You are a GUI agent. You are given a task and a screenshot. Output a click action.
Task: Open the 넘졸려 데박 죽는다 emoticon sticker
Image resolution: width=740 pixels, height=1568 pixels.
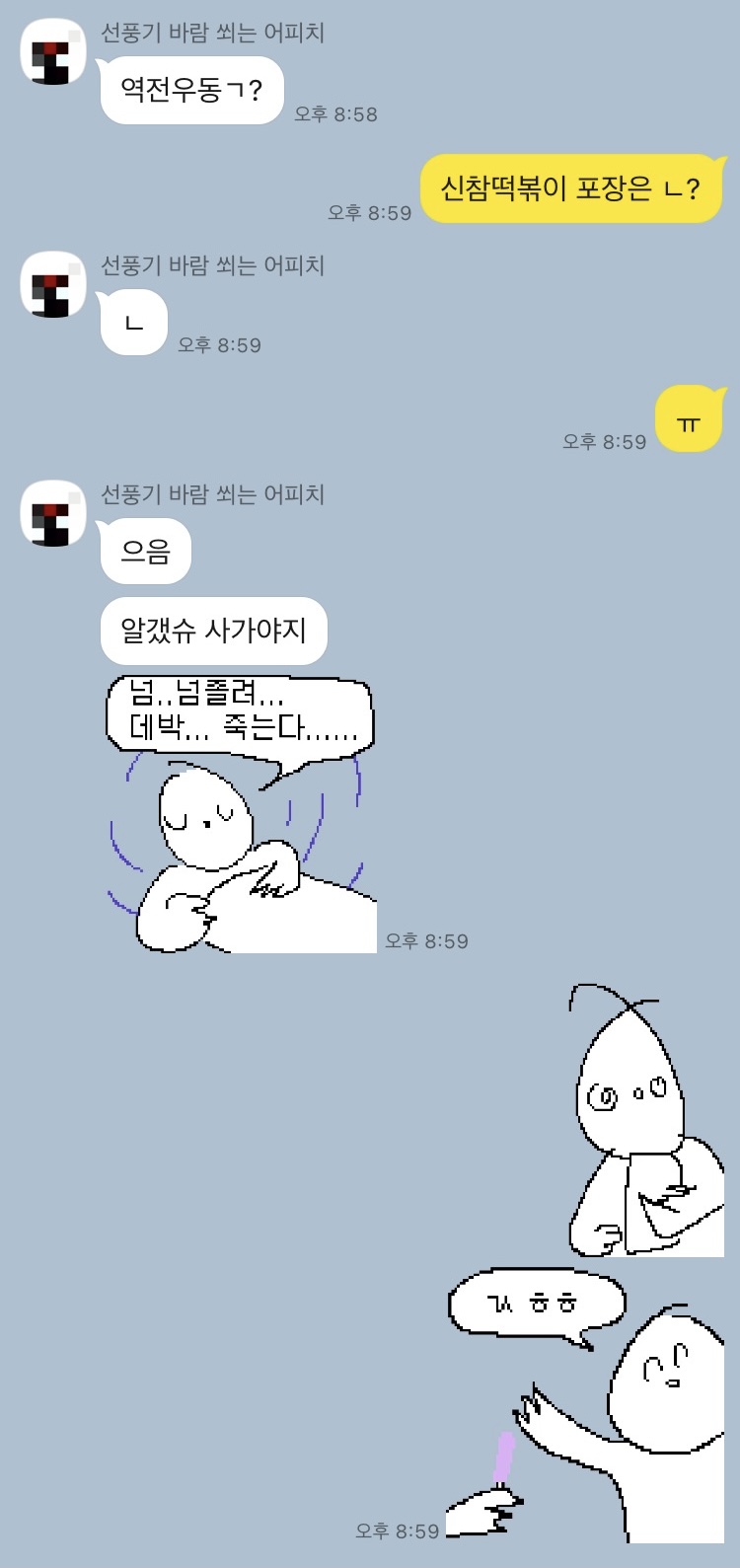tap(239, 814)
